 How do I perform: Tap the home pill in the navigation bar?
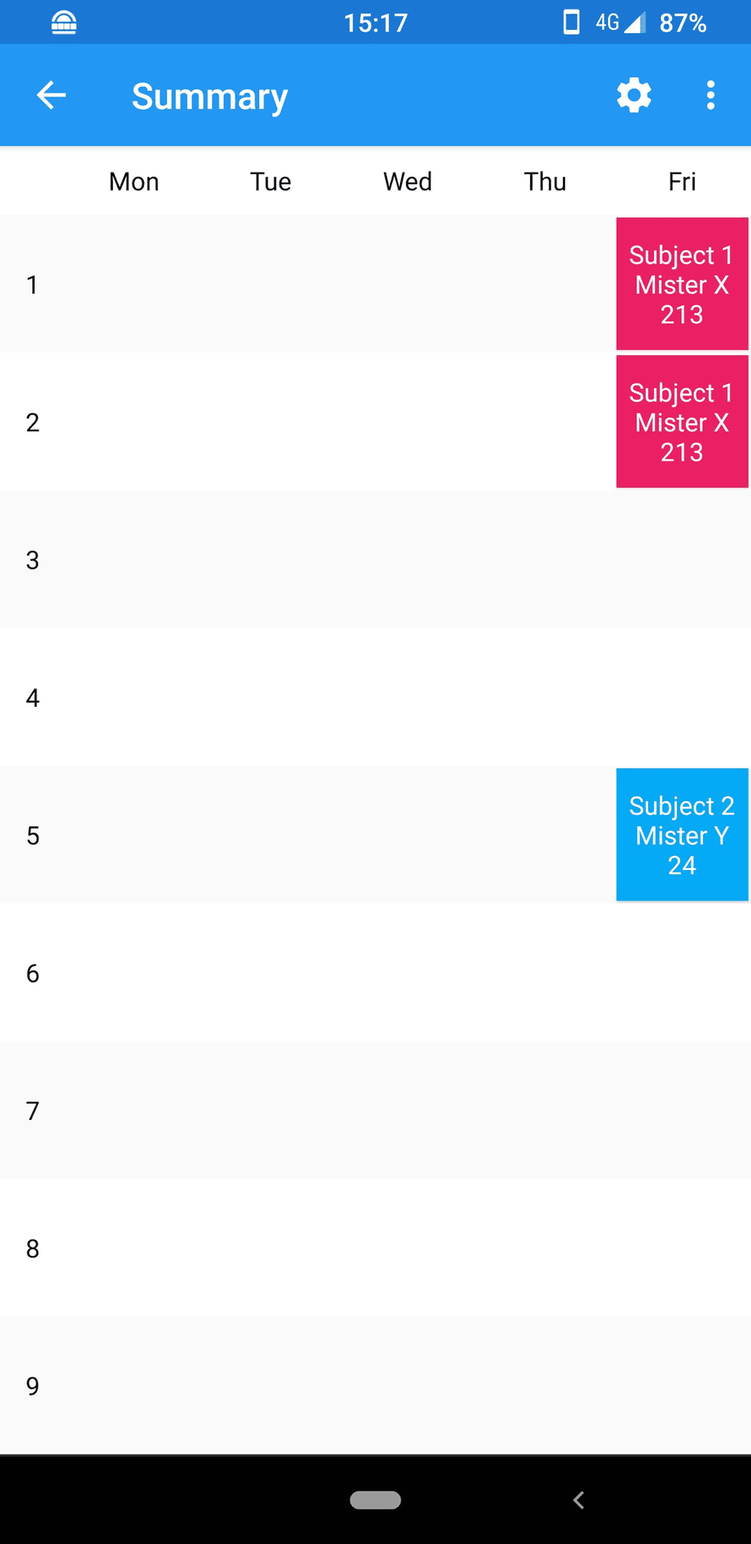pos(375,1499)
